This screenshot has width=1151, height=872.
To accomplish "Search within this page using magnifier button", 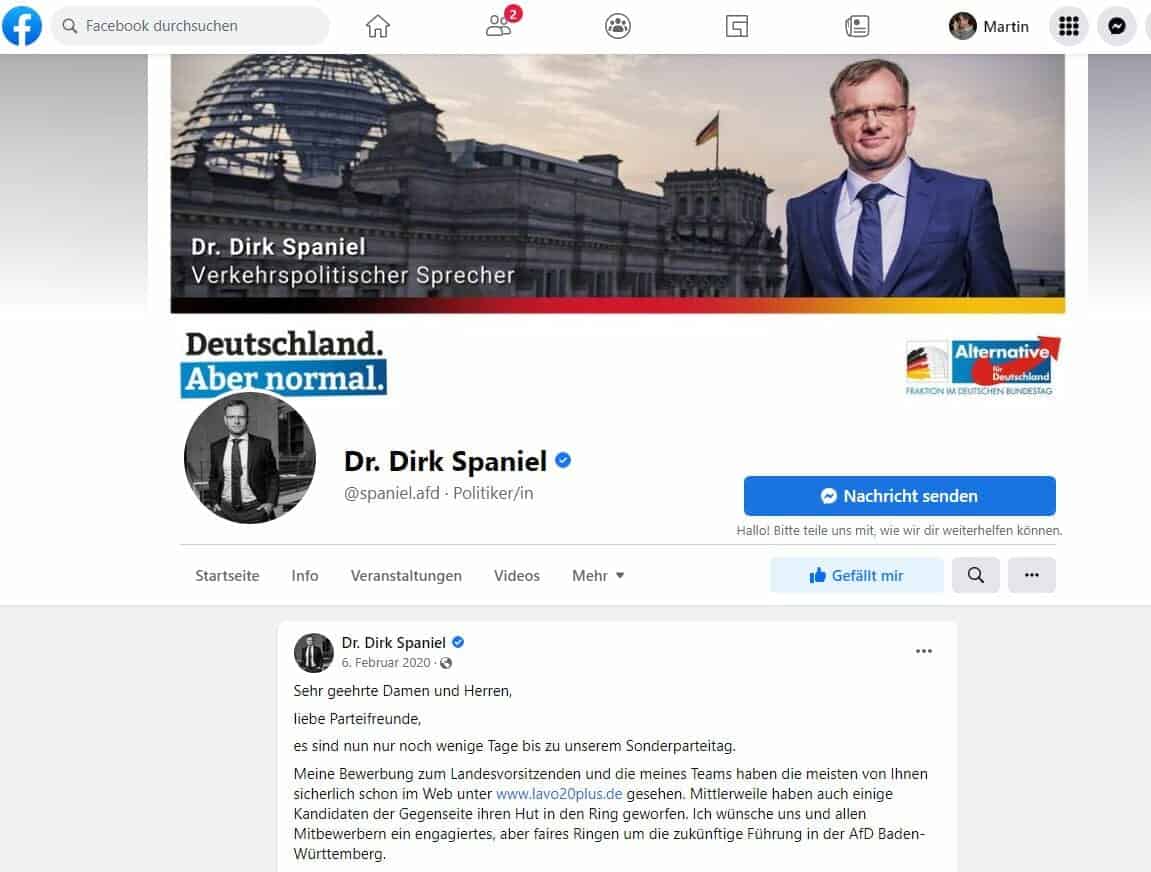I will pyautogui.click(x=975, y=575).
